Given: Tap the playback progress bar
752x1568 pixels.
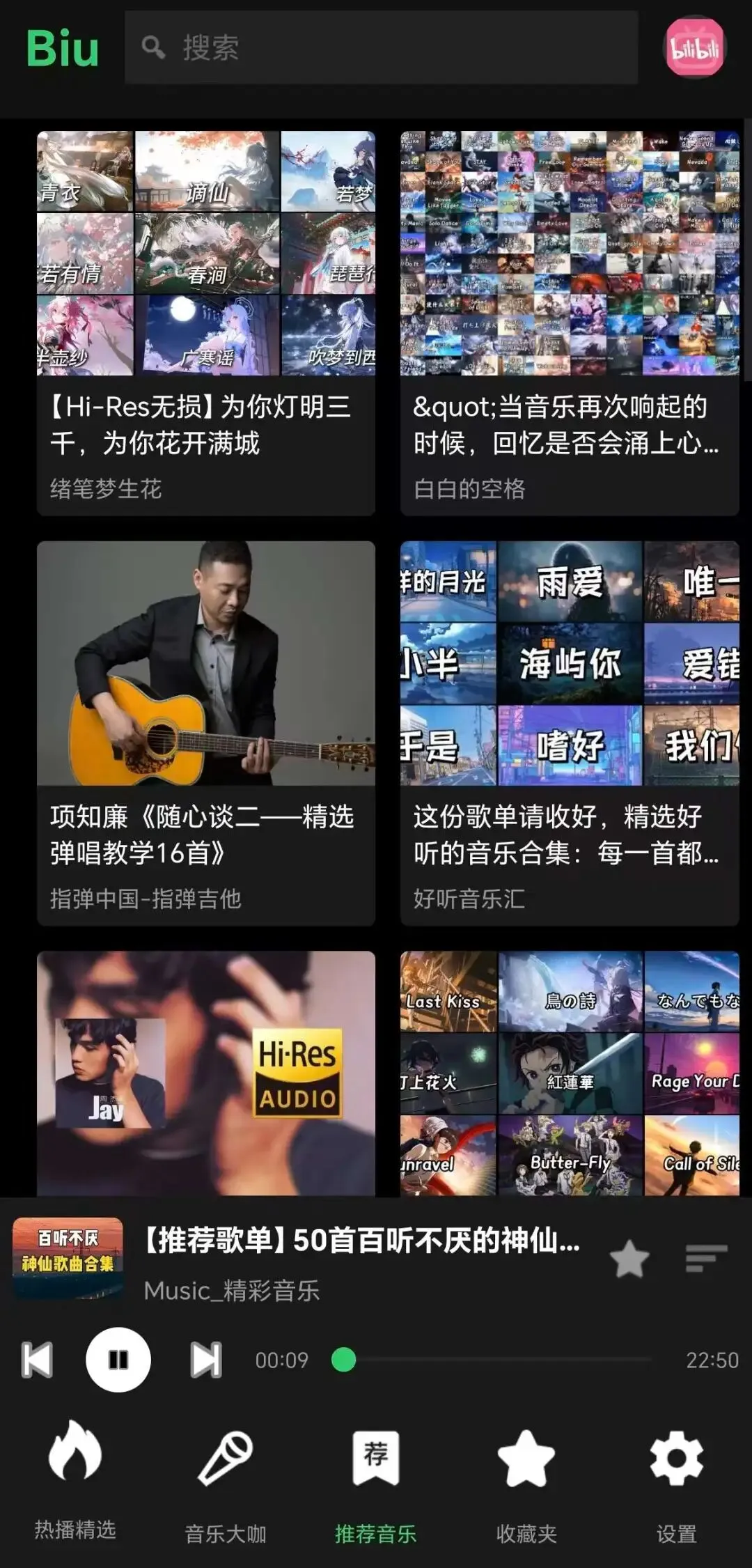Looking at the screenshot, I should (497, 1360).
